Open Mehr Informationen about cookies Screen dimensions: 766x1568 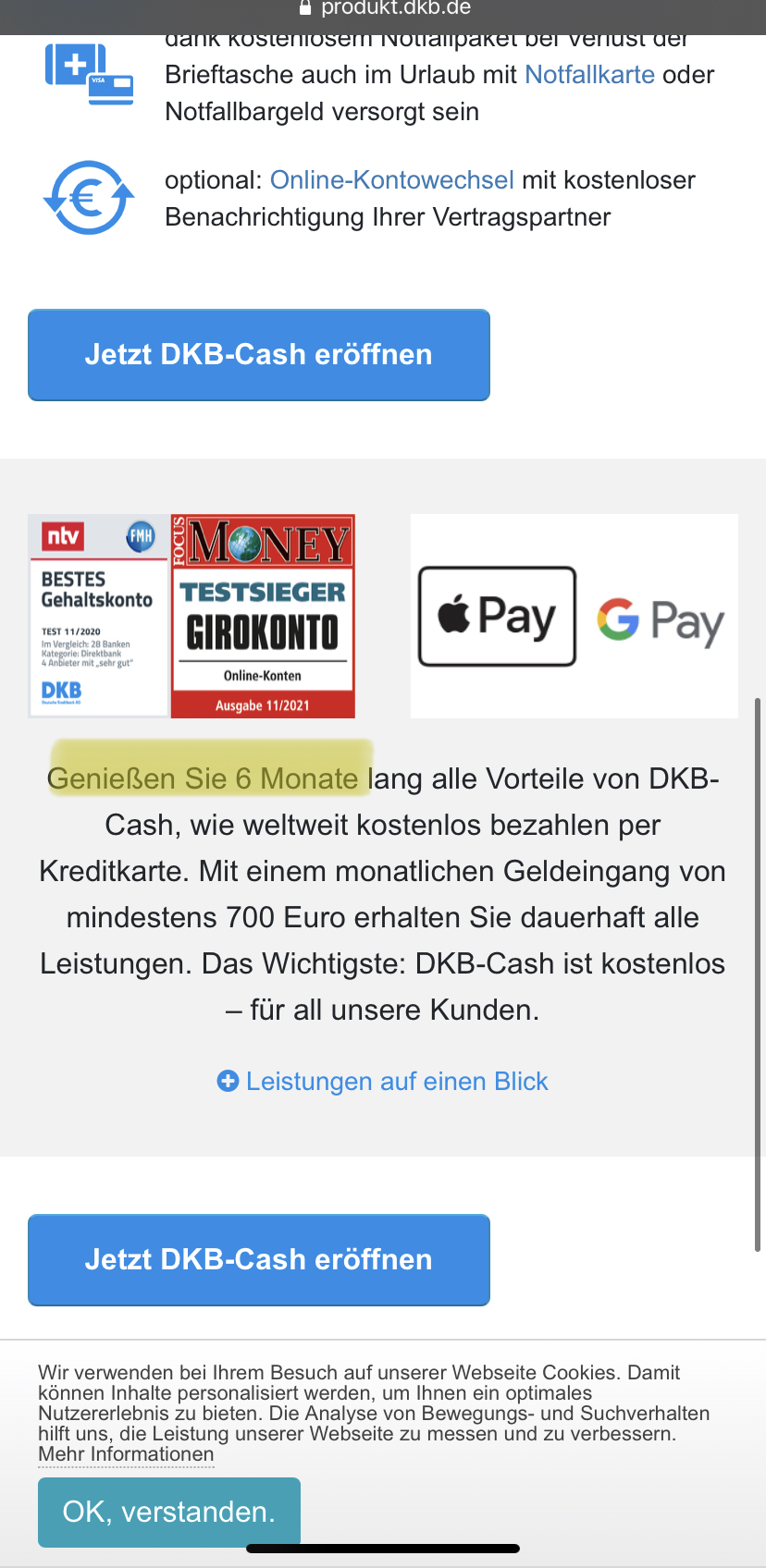[x=126, y=1454]
